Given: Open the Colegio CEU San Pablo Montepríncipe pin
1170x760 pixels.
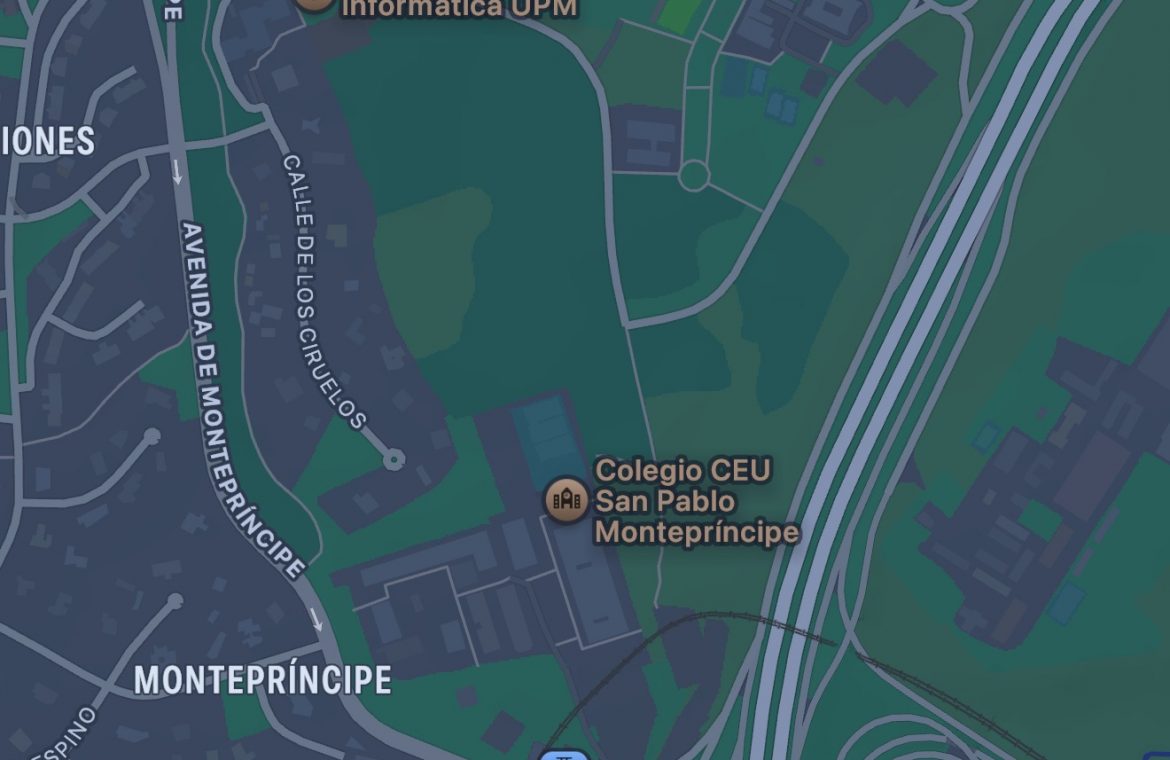Looking at the screenshot, I should tap(566, 499).
